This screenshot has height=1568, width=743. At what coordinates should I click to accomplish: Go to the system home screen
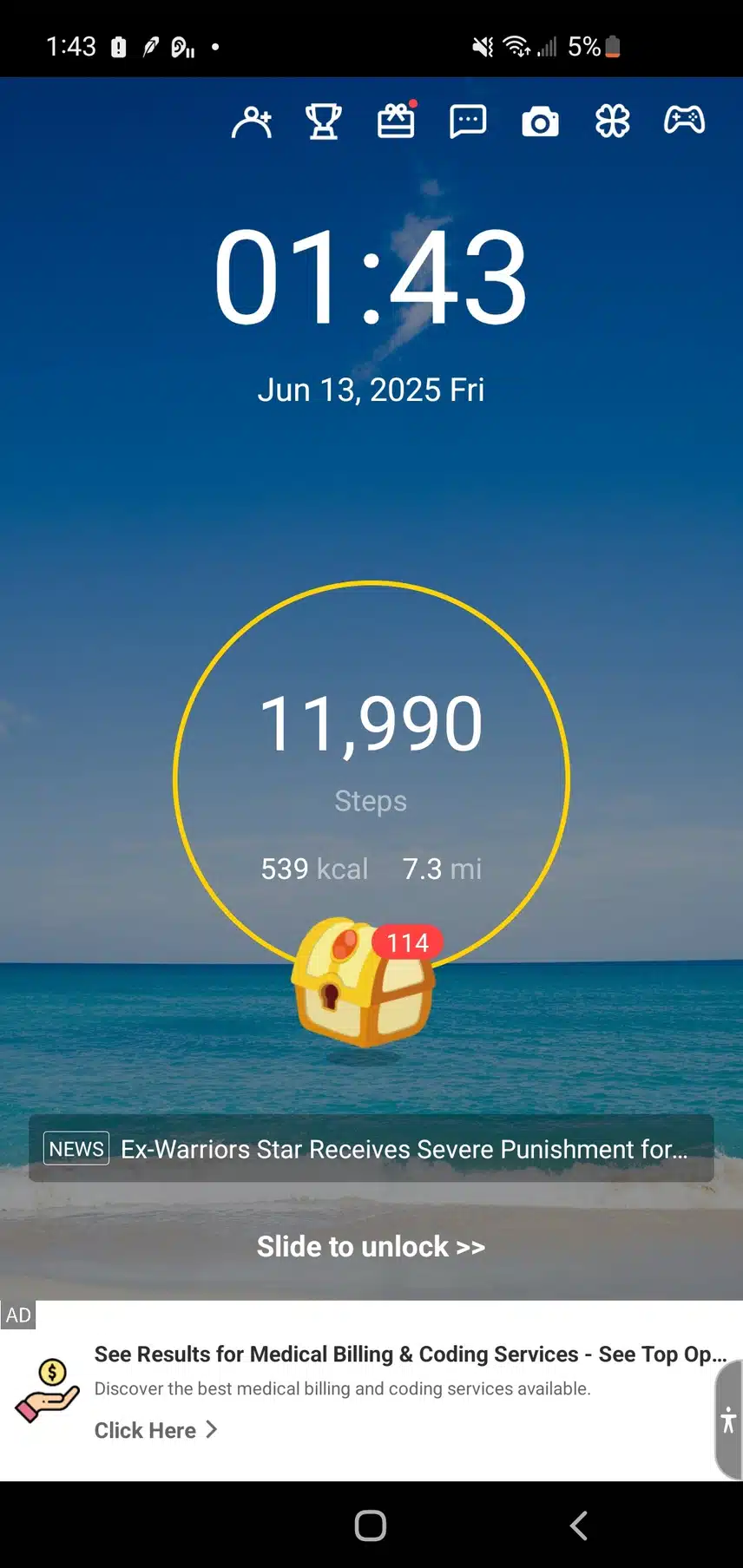click(371, 1525)
